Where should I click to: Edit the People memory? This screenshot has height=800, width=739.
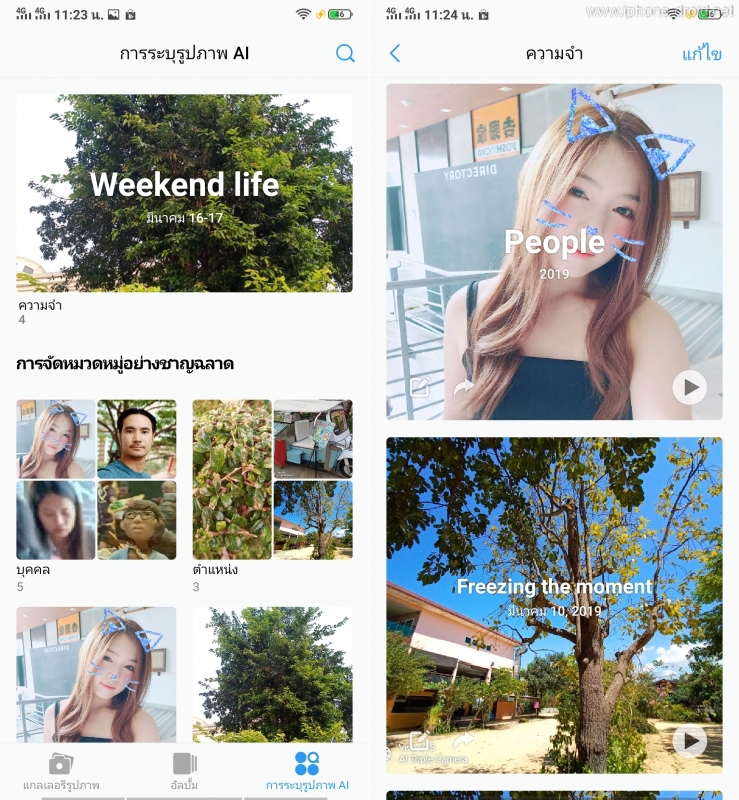click(x=420, y=388)
